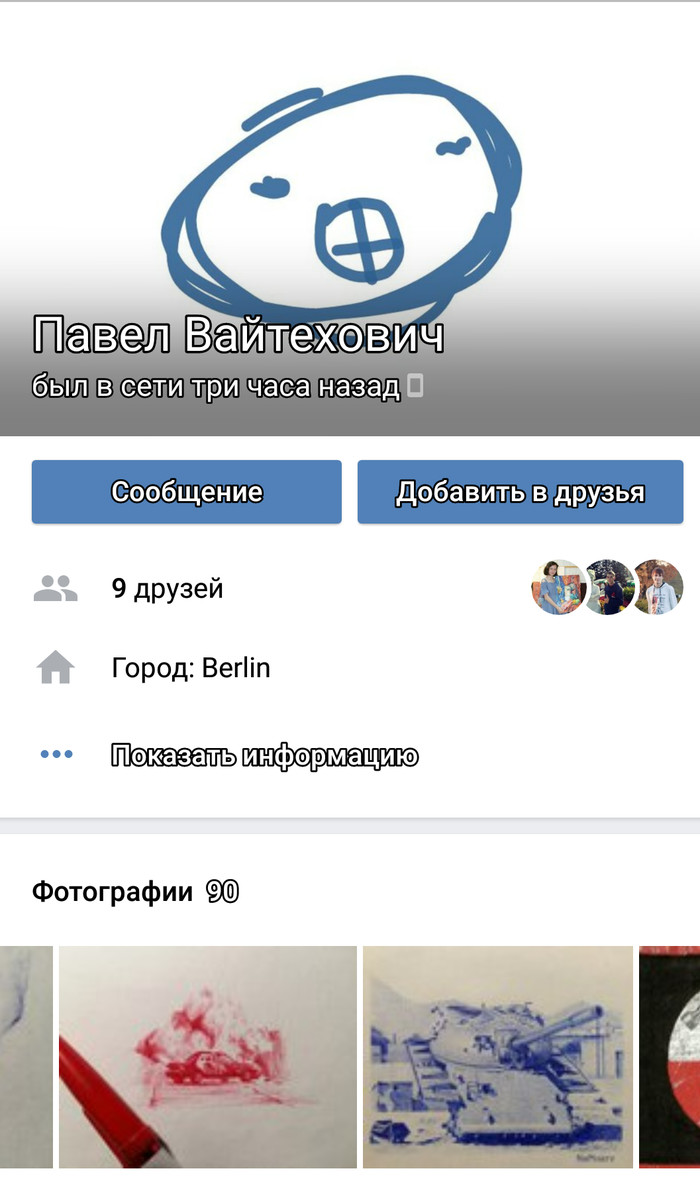This screenshot has width=700, height=1181.
Task: Open the 9 друзей friends list
Action: pos(167,589)
